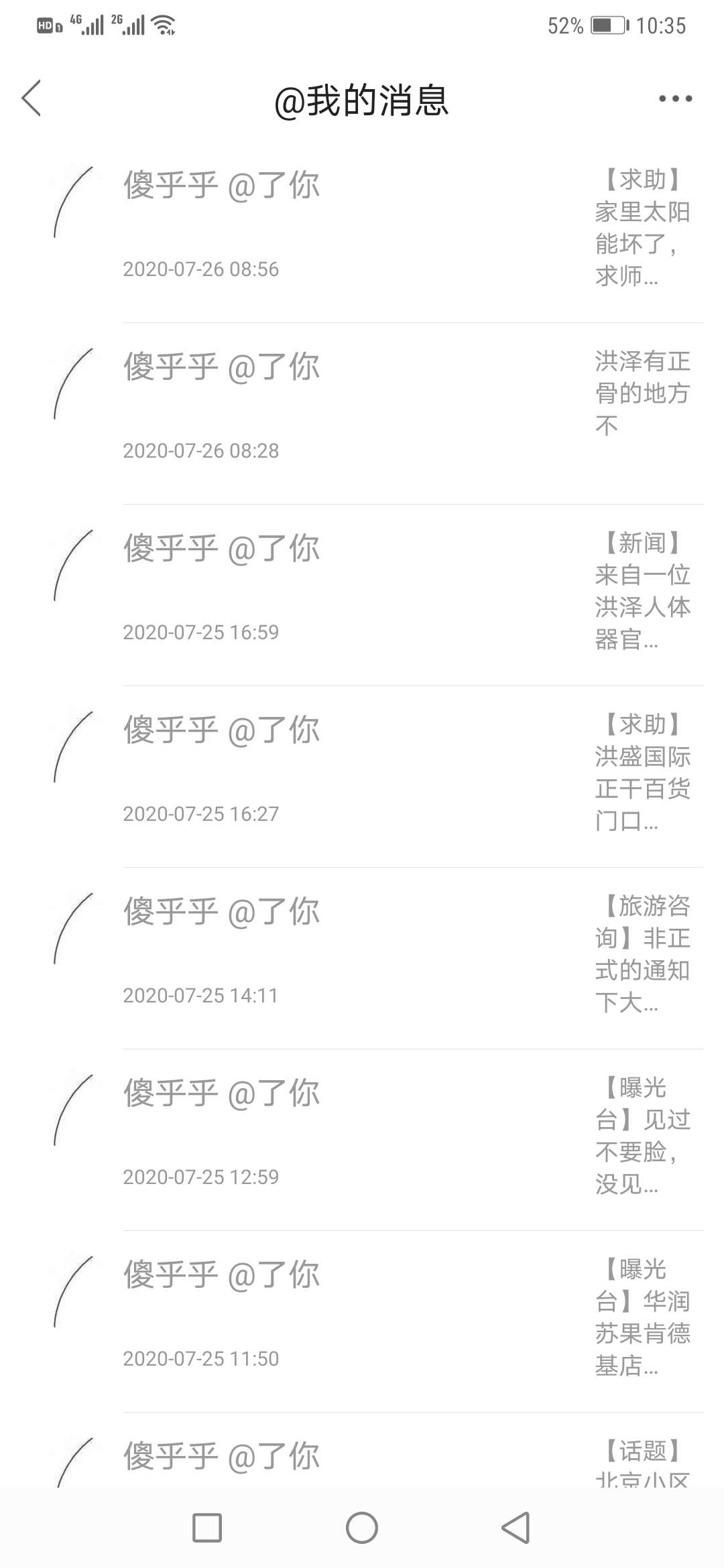Open the 华润苏果肯德基店 mention
The height and width of the screenshot is (1568, 724).
pyautogui.click(x=362, y=1321)
